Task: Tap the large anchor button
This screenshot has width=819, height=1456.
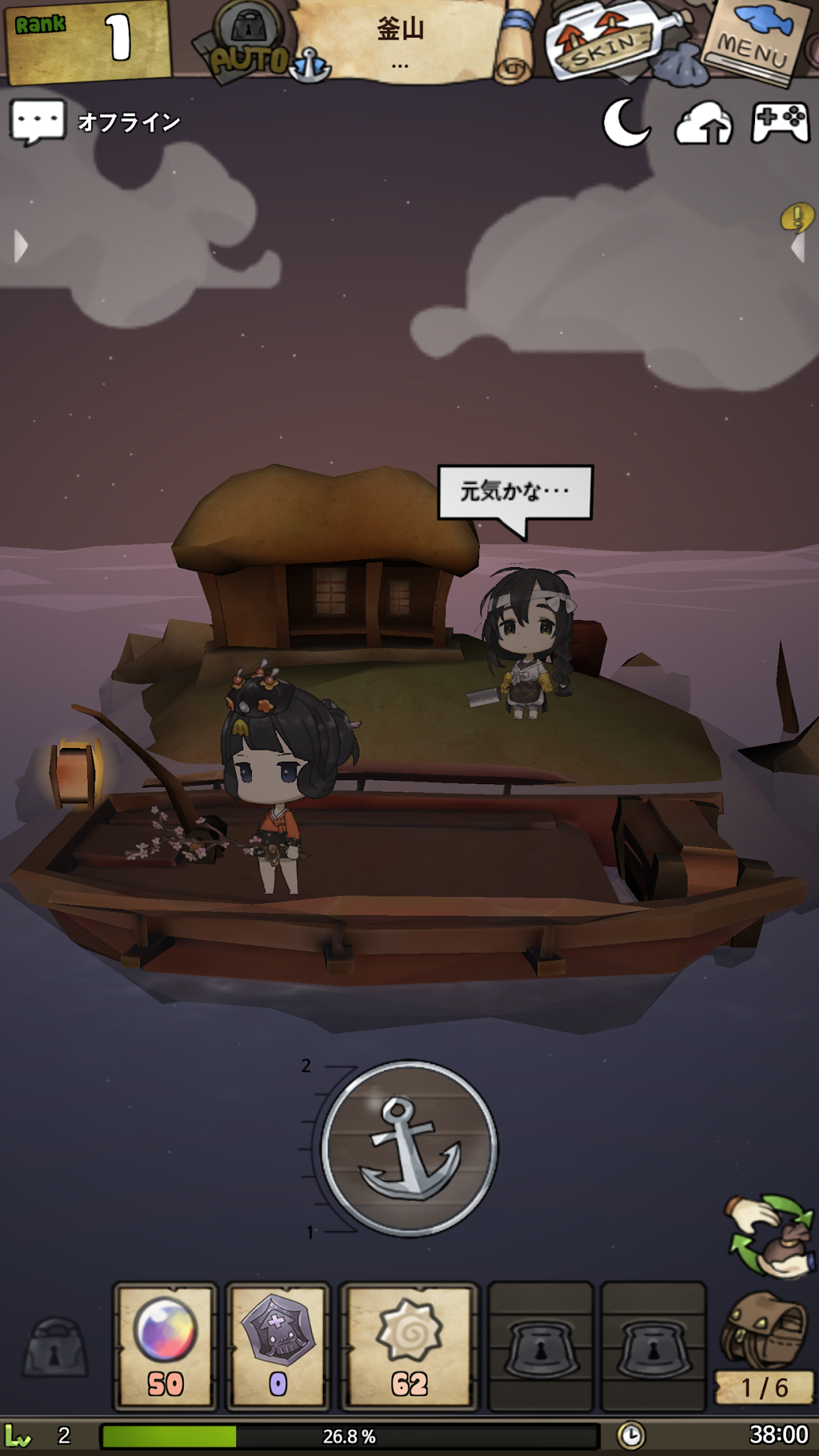Action: 409,1148
